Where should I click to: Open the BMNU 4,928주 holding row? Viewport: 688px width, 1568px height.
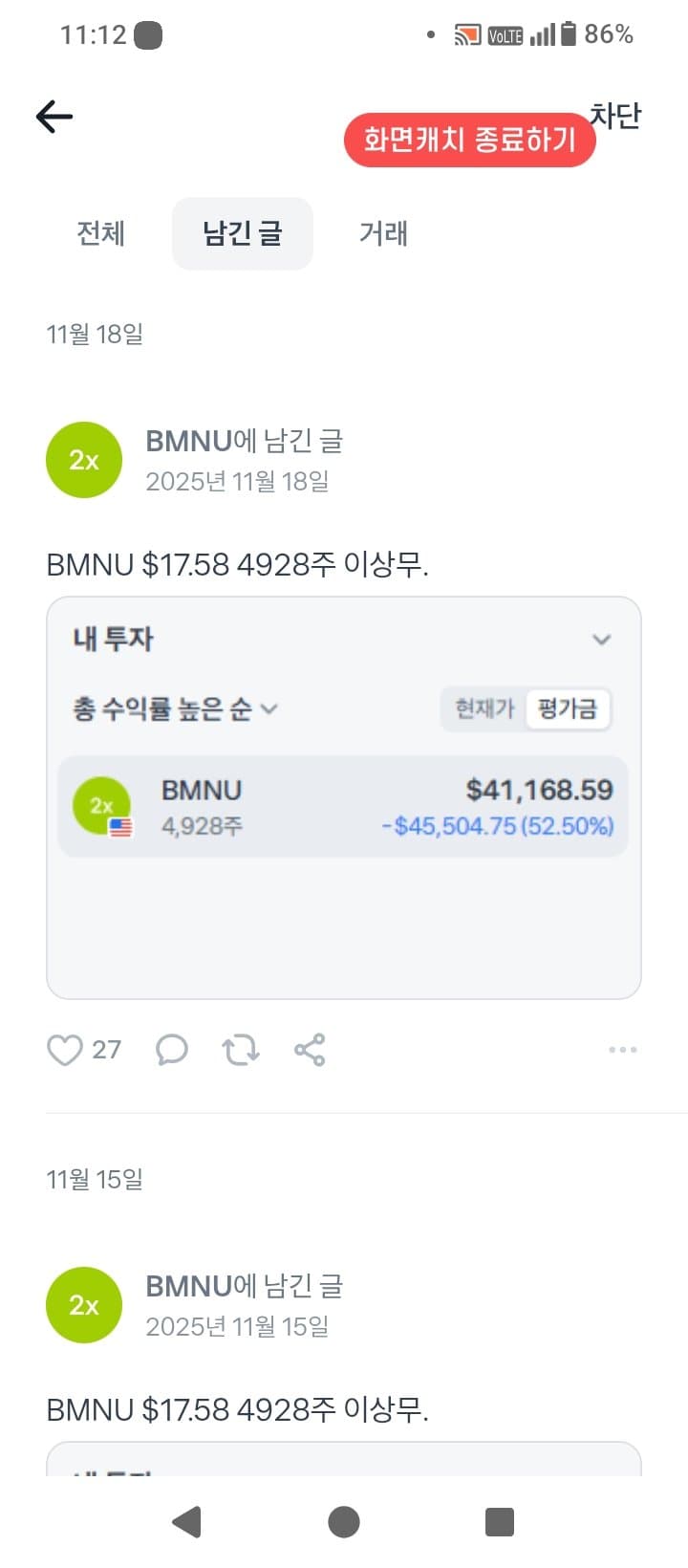[x=343, y=807]
